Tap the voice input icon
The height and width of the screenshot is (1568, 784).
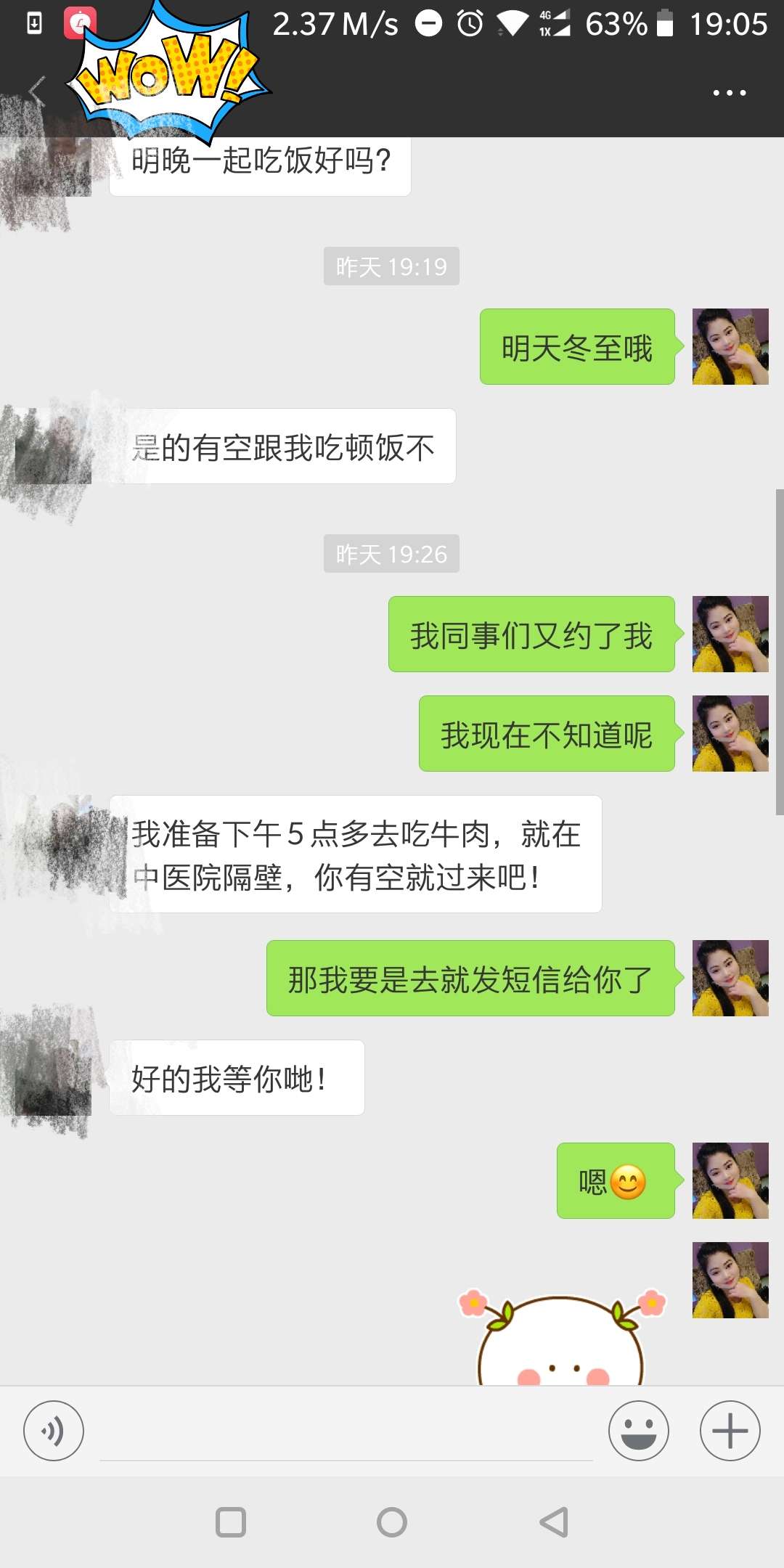point(54,1431)
